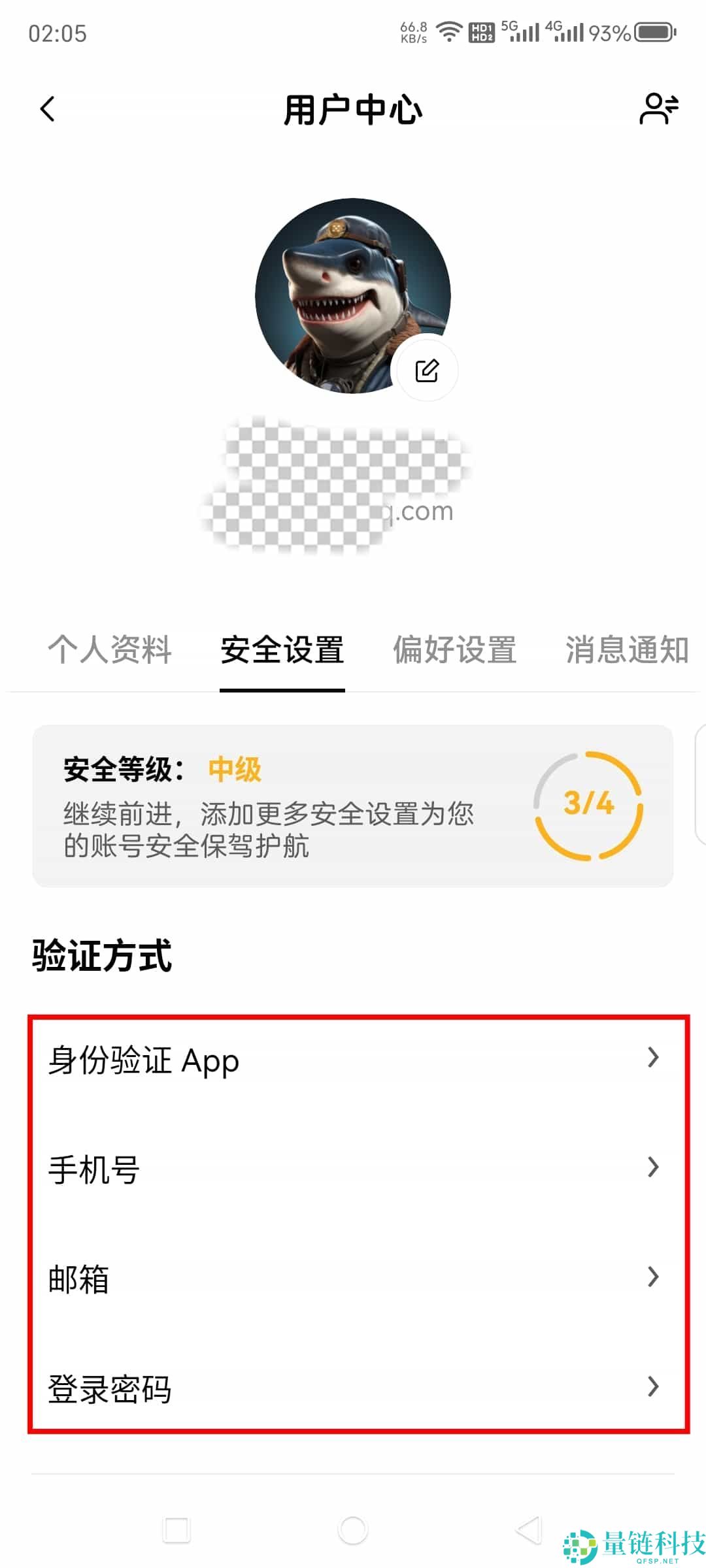706x1568 pixels.
Task: Open the account switcher icon top right
Action: click(x=660, y=110)
